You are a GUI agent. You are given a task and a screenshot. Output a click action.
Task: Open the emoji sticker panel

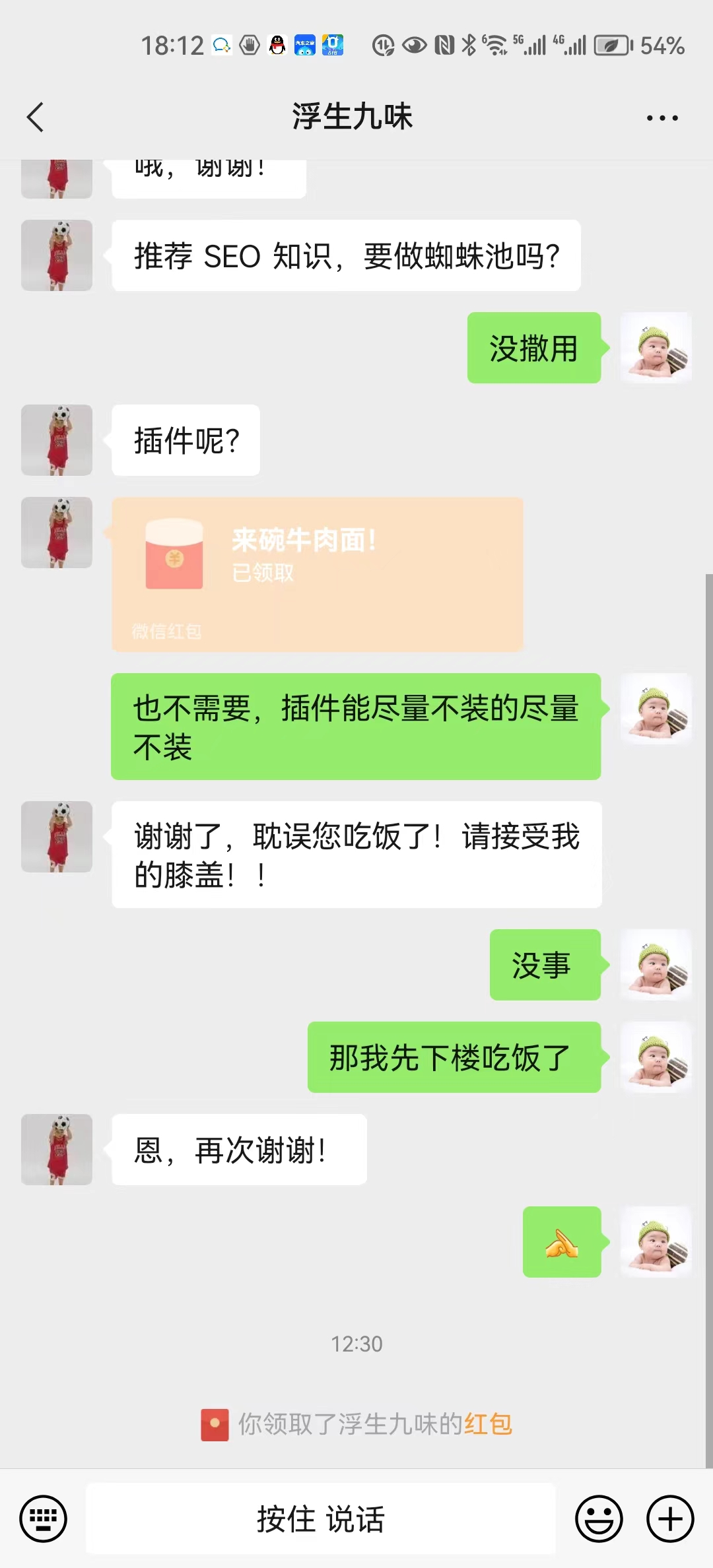(599, 1519)
